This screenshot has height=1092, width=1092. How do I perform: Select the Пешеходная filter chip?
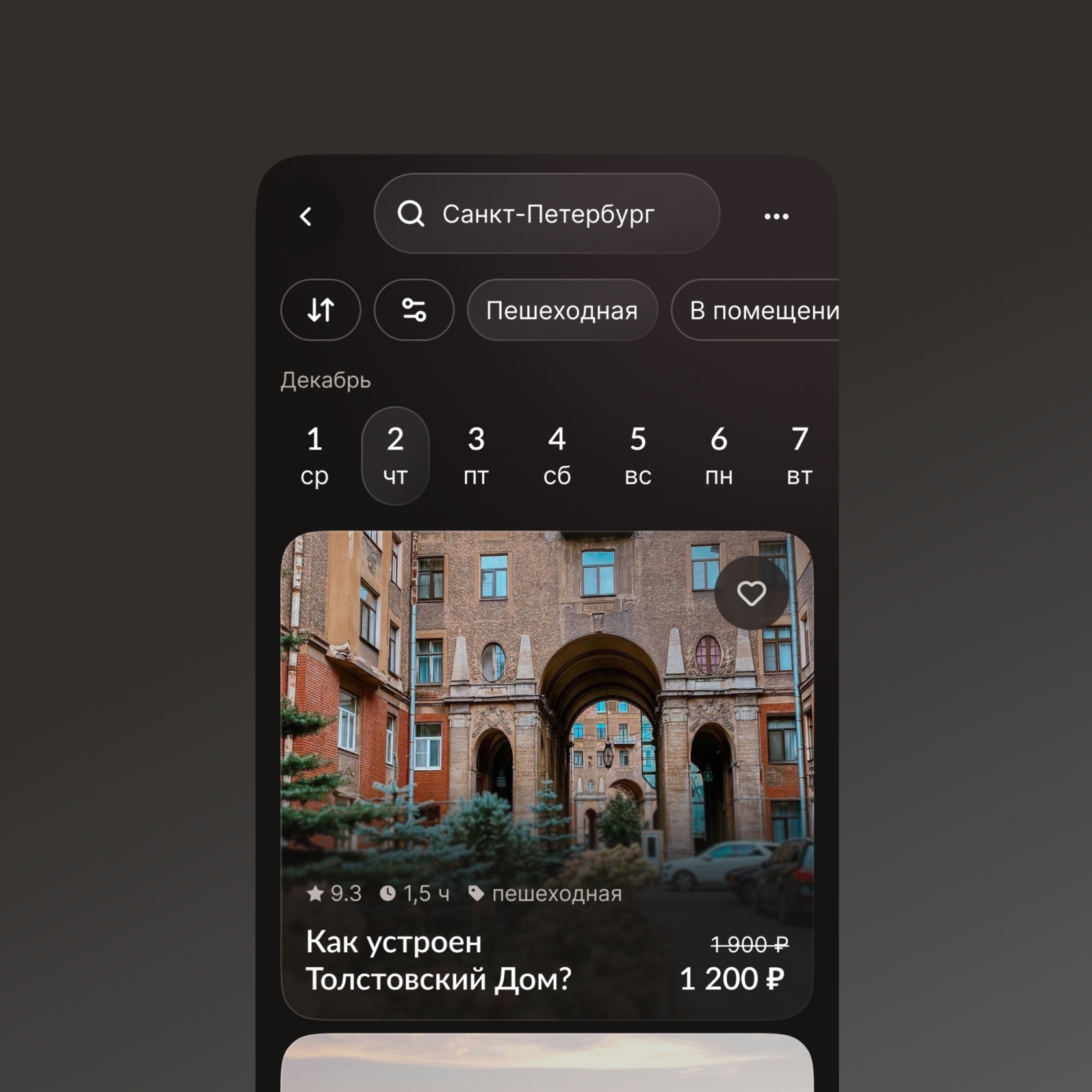(562, 310)
